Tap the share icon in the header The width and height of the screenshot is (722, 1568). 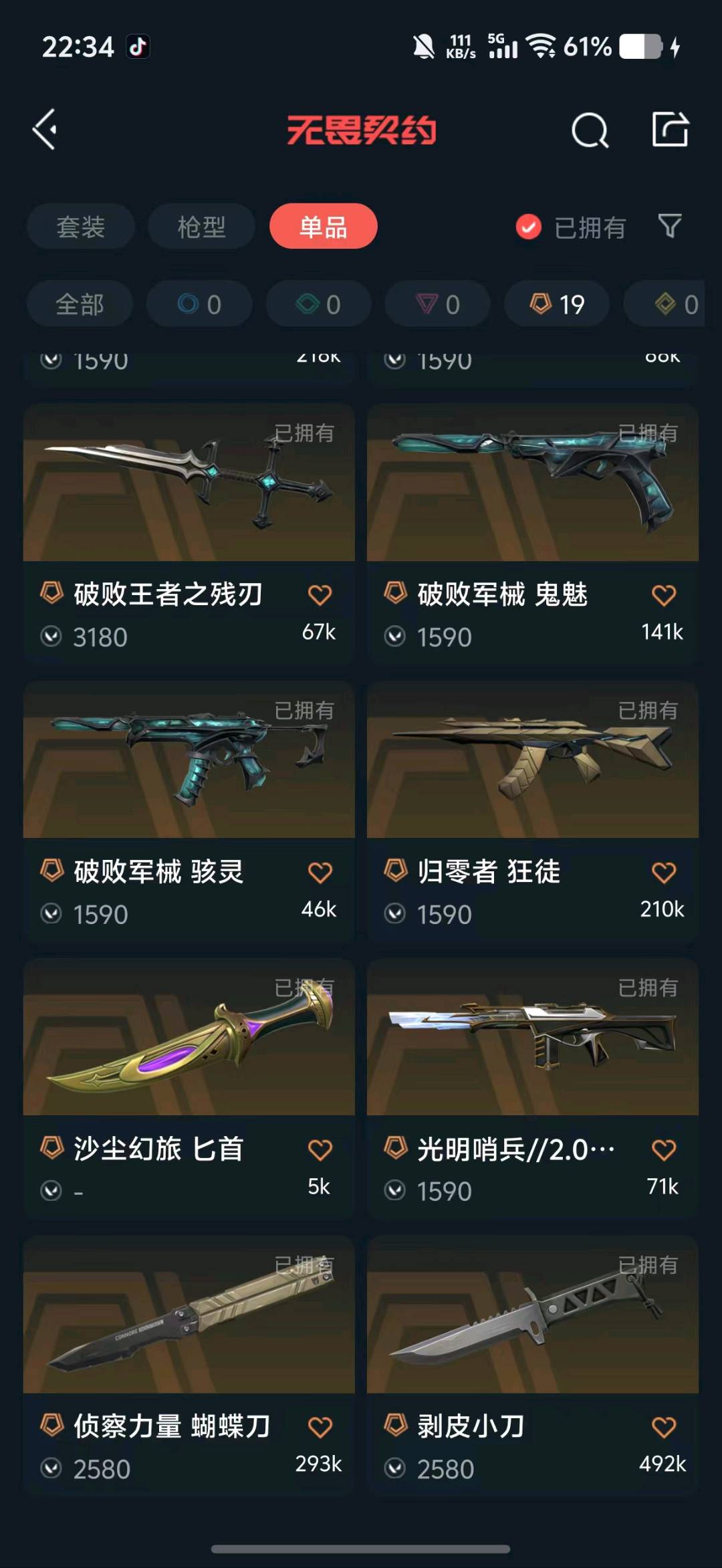click(670, 129)
